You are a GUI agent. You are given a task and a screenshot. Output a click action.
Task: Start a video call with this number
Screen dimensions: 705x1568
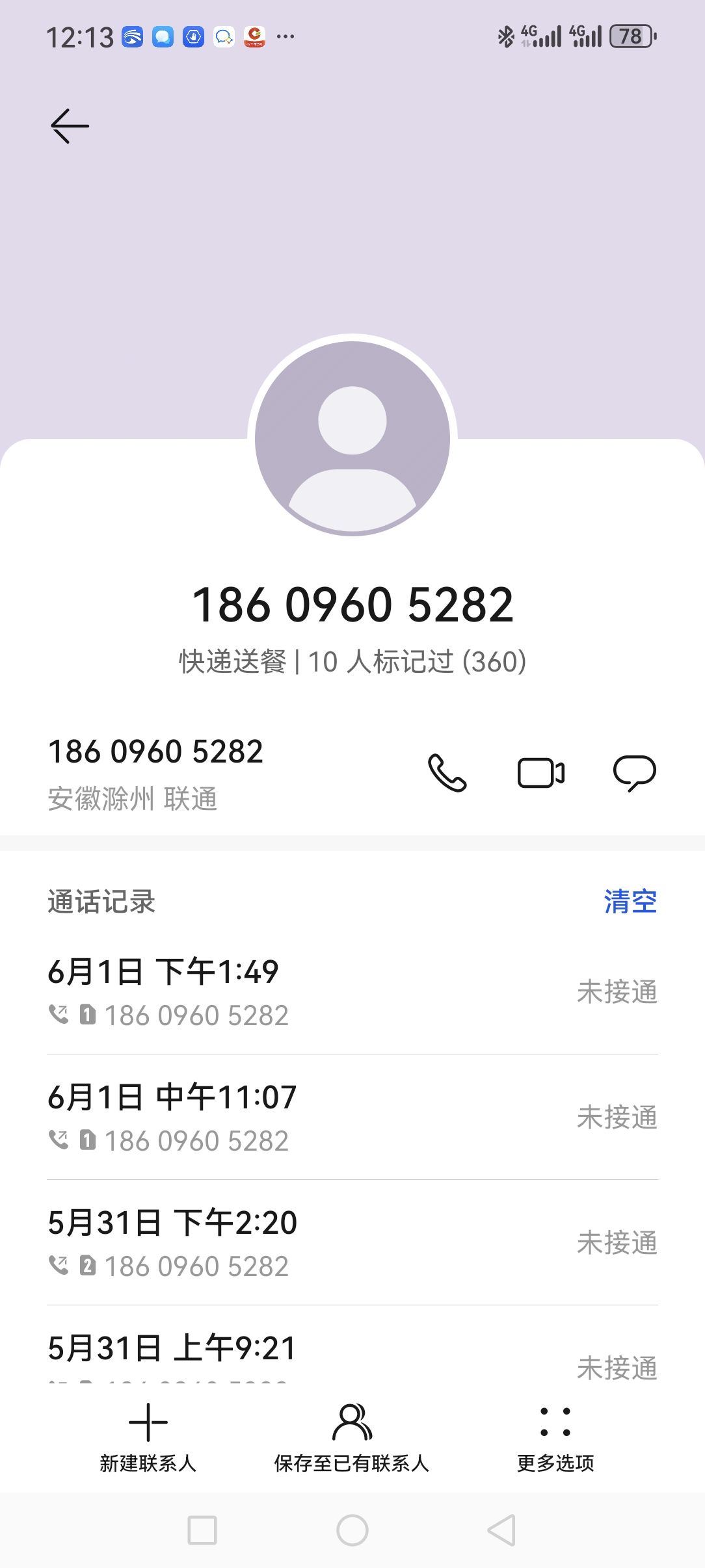coord(540,773)
